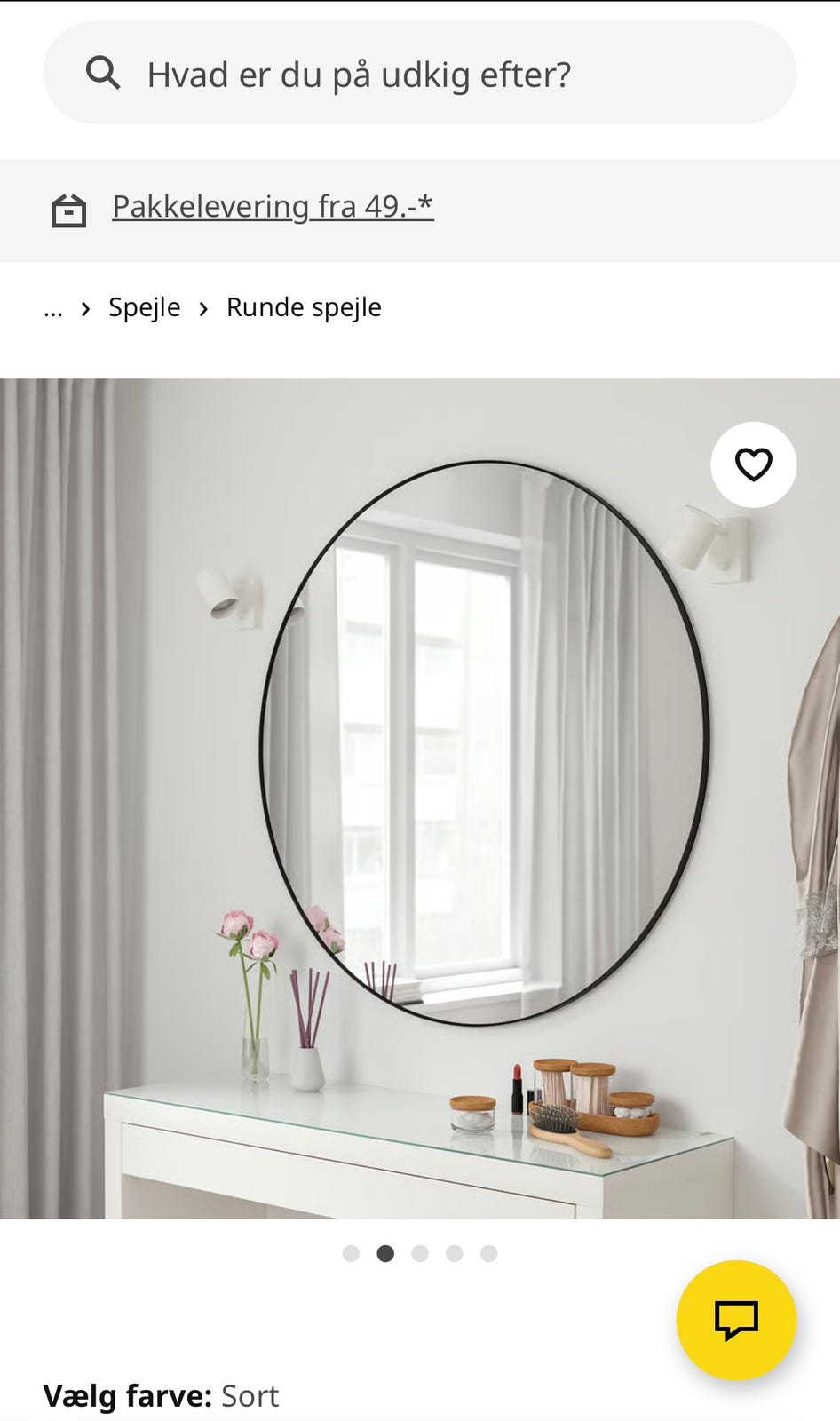This screenshot has width=840, height=1421.
Task: Click the search icon in the search bar
Action: tap(106, 74)
